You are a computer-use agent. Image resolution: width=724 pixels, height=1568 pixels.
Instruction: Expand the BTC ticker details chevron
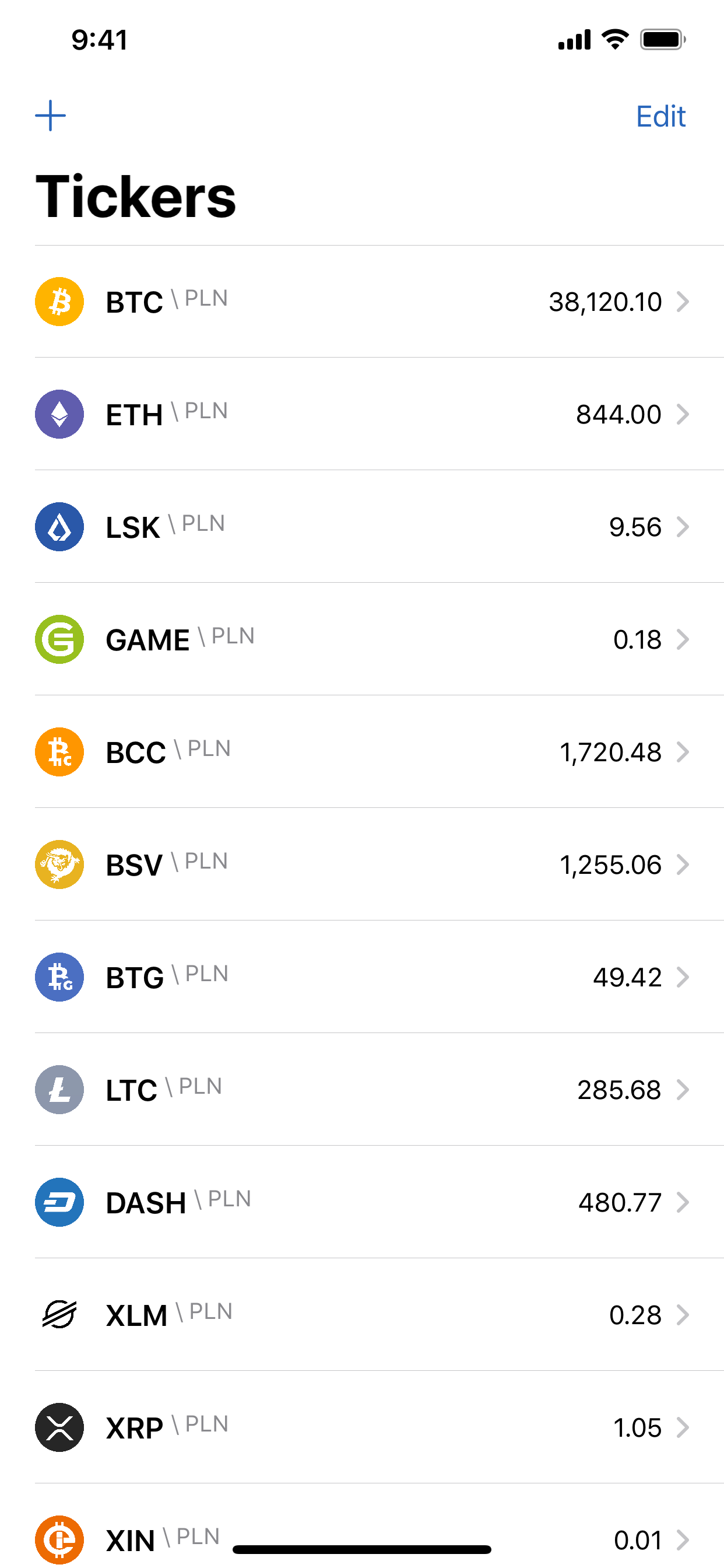pyautogui.click(x=684, y=302)
